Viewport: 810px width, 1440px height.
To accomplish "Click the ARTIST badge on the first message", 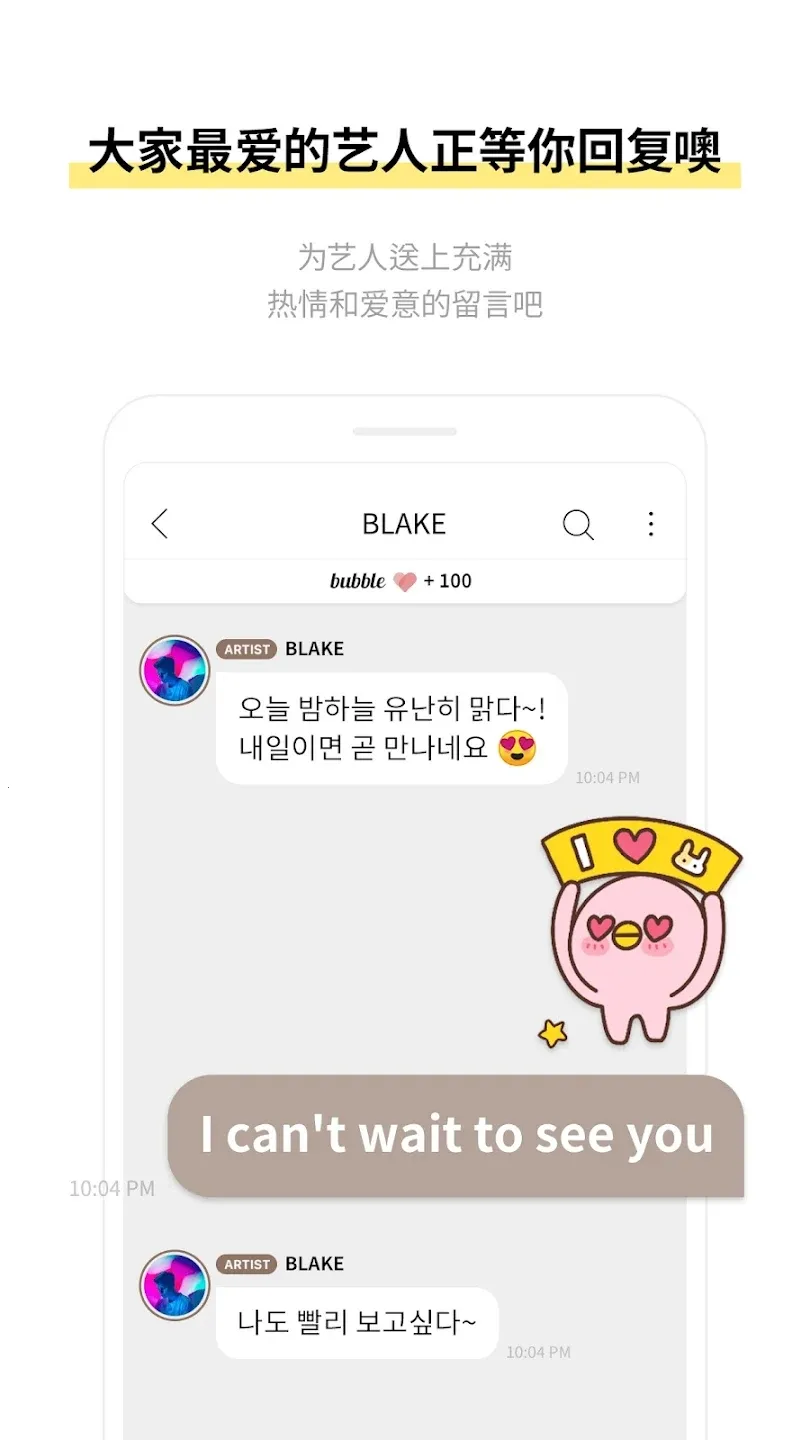I will tap(247, 649).
